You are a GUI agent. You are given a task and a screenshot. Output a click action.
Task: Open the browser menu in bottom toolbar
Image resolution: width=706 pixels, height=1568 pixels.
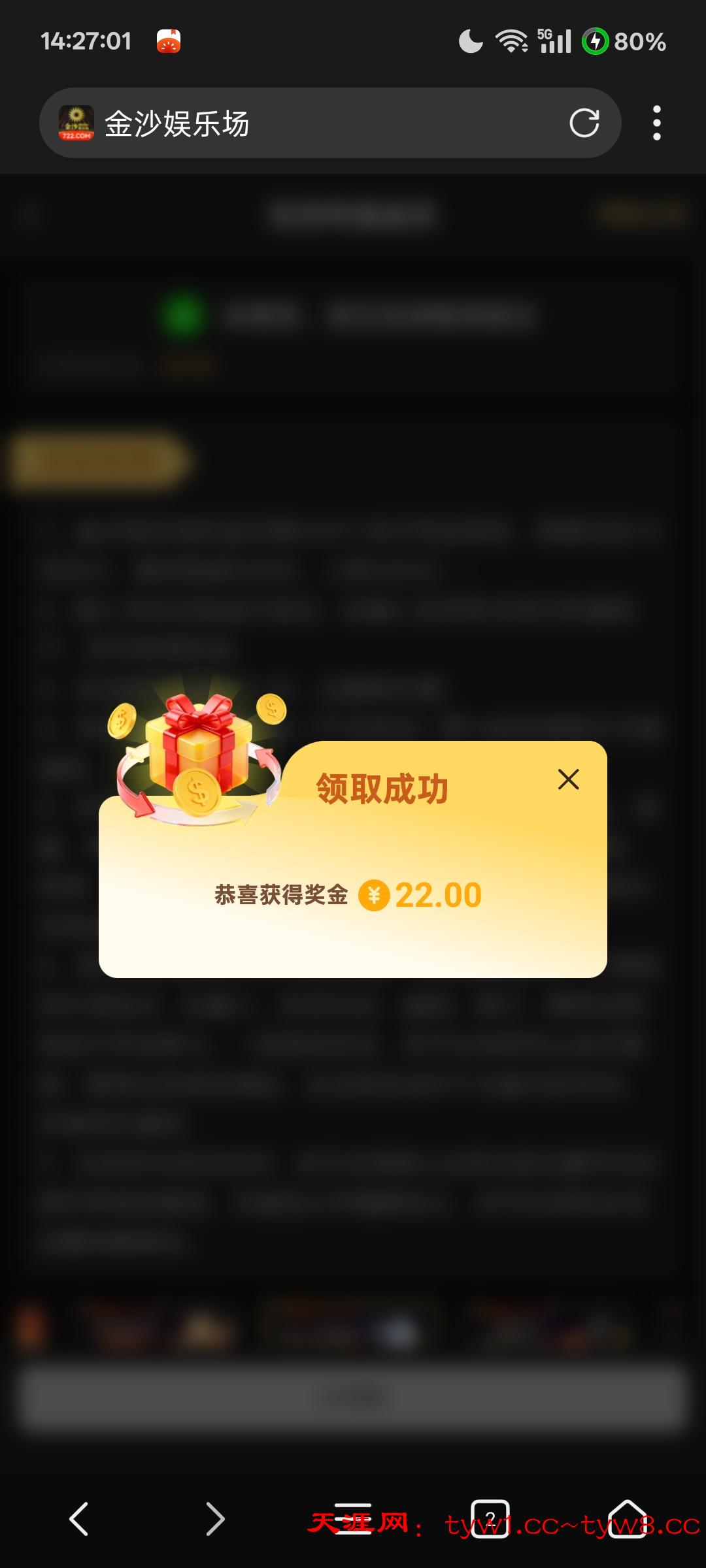tap(353, 1518)
